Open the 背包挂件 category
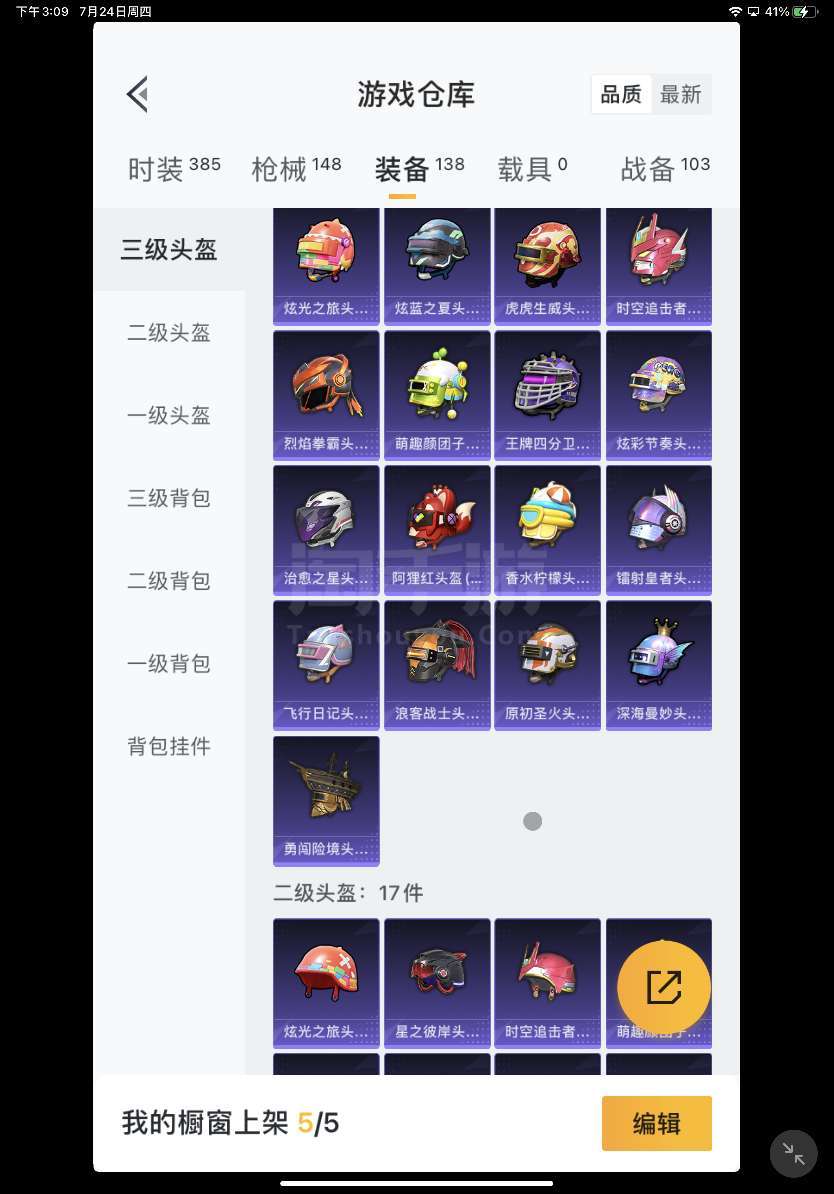 [169, 747]
